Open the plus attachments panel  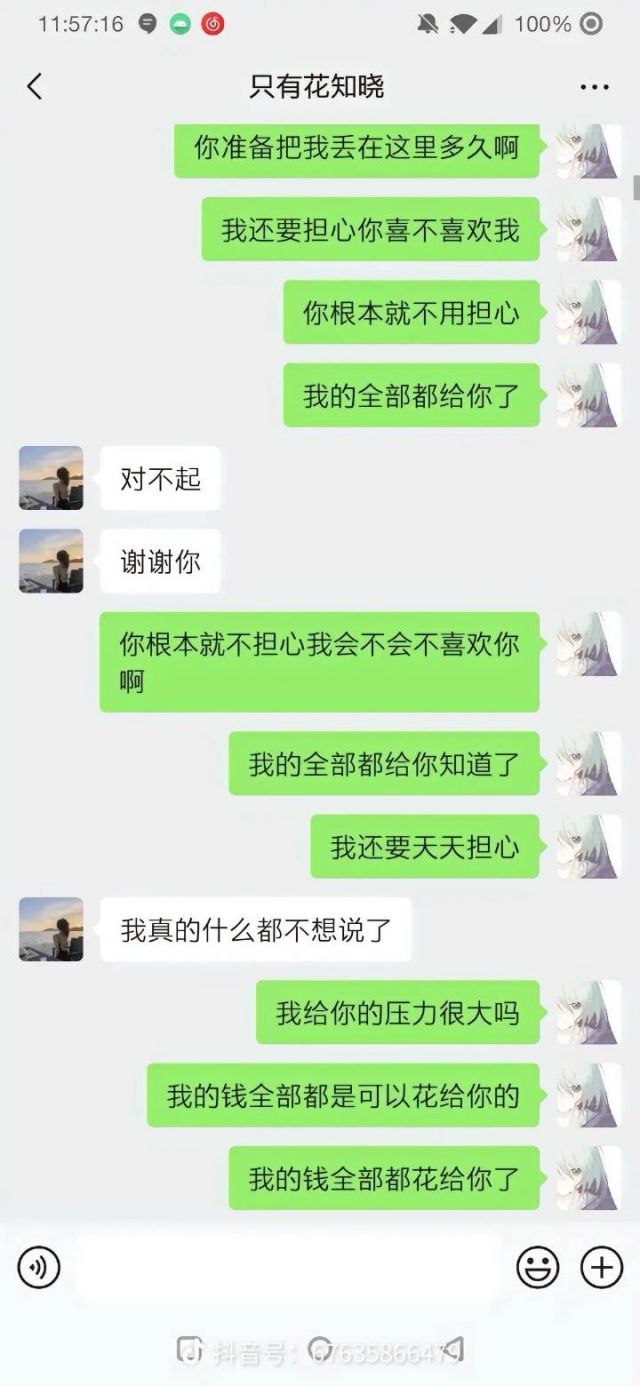coord(602,1267)
